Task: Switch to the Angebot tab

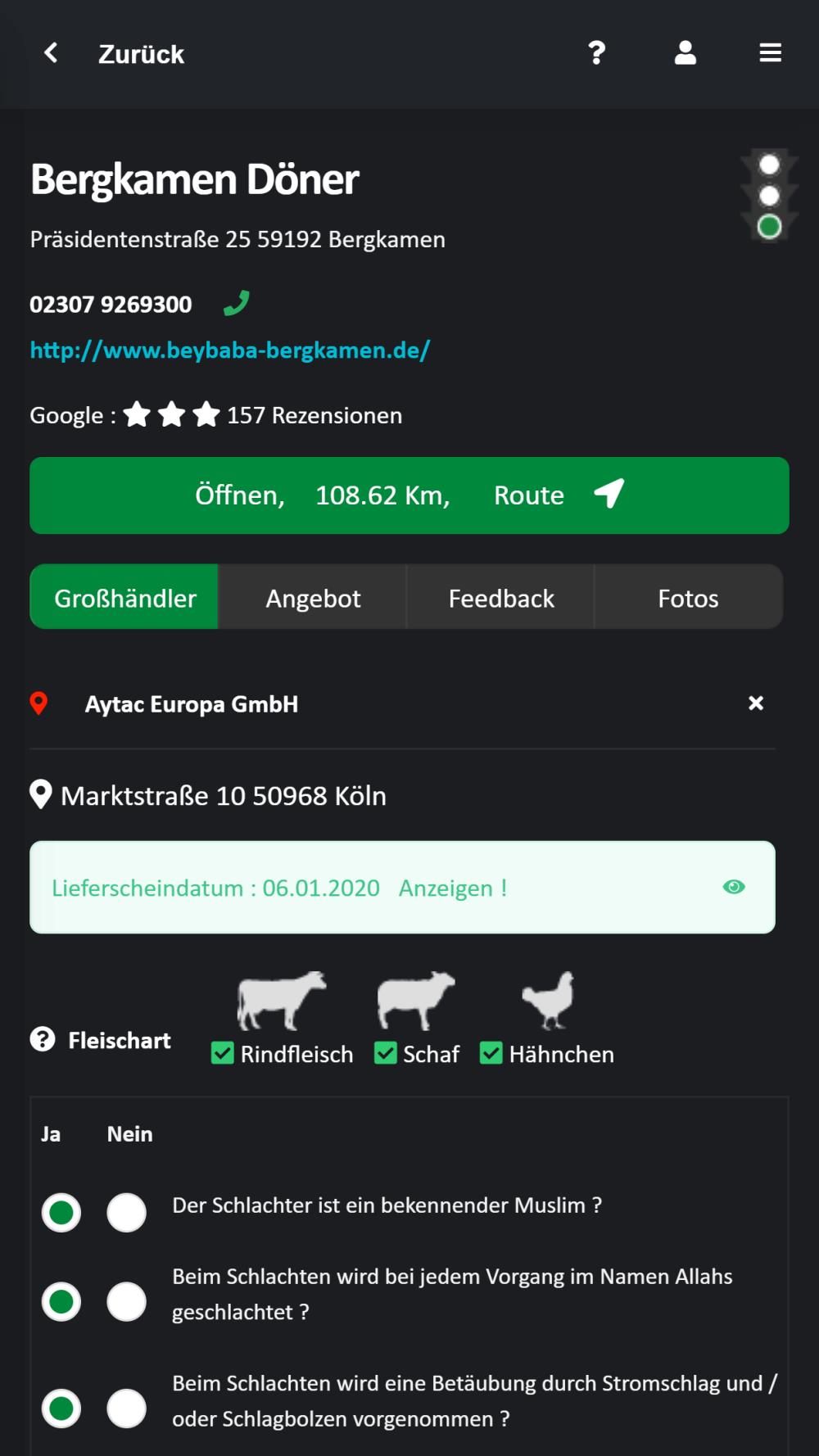Action: click(313, 598)
